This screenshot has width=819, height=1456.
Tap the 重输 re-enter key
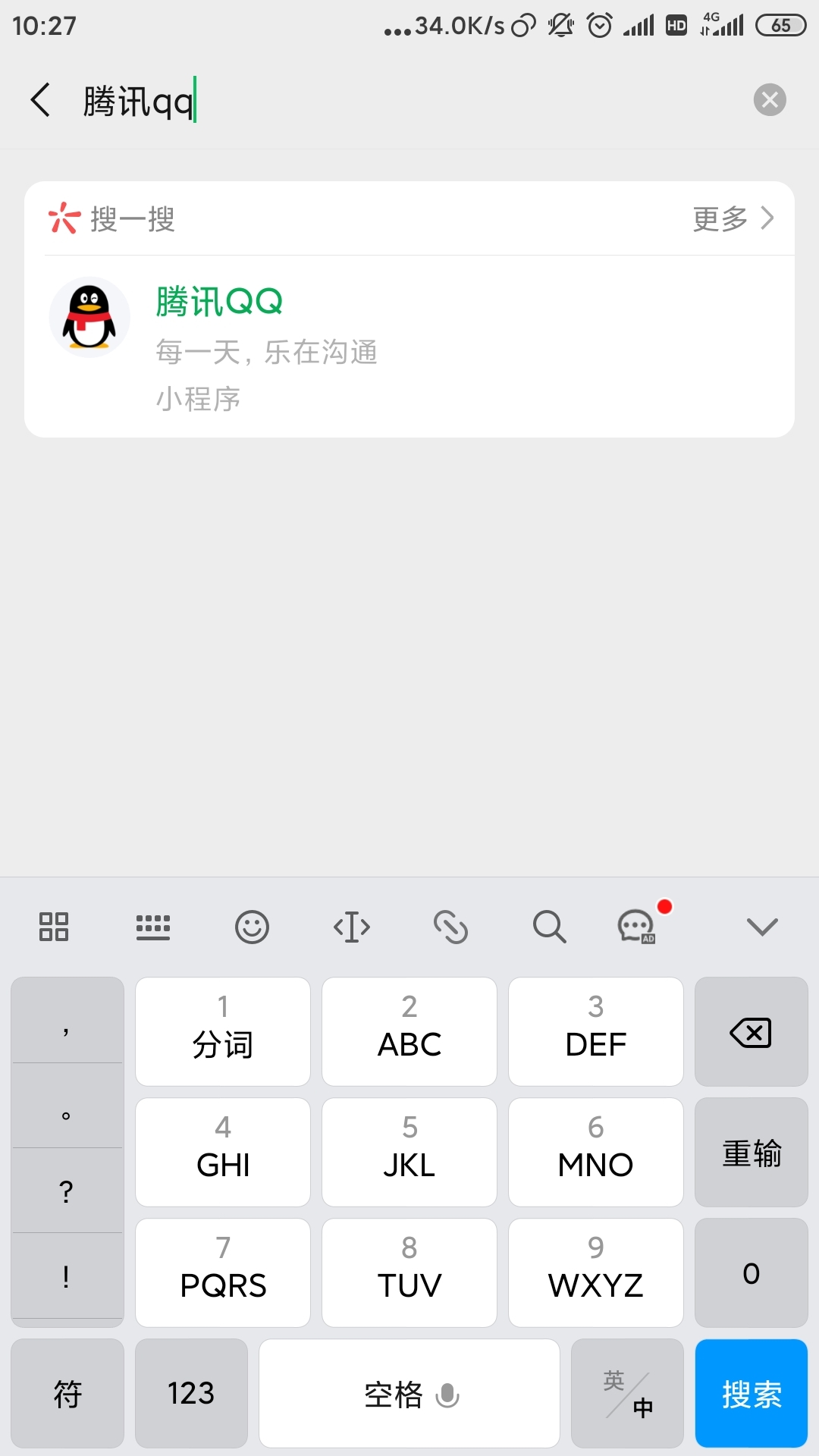(751, 1153)
